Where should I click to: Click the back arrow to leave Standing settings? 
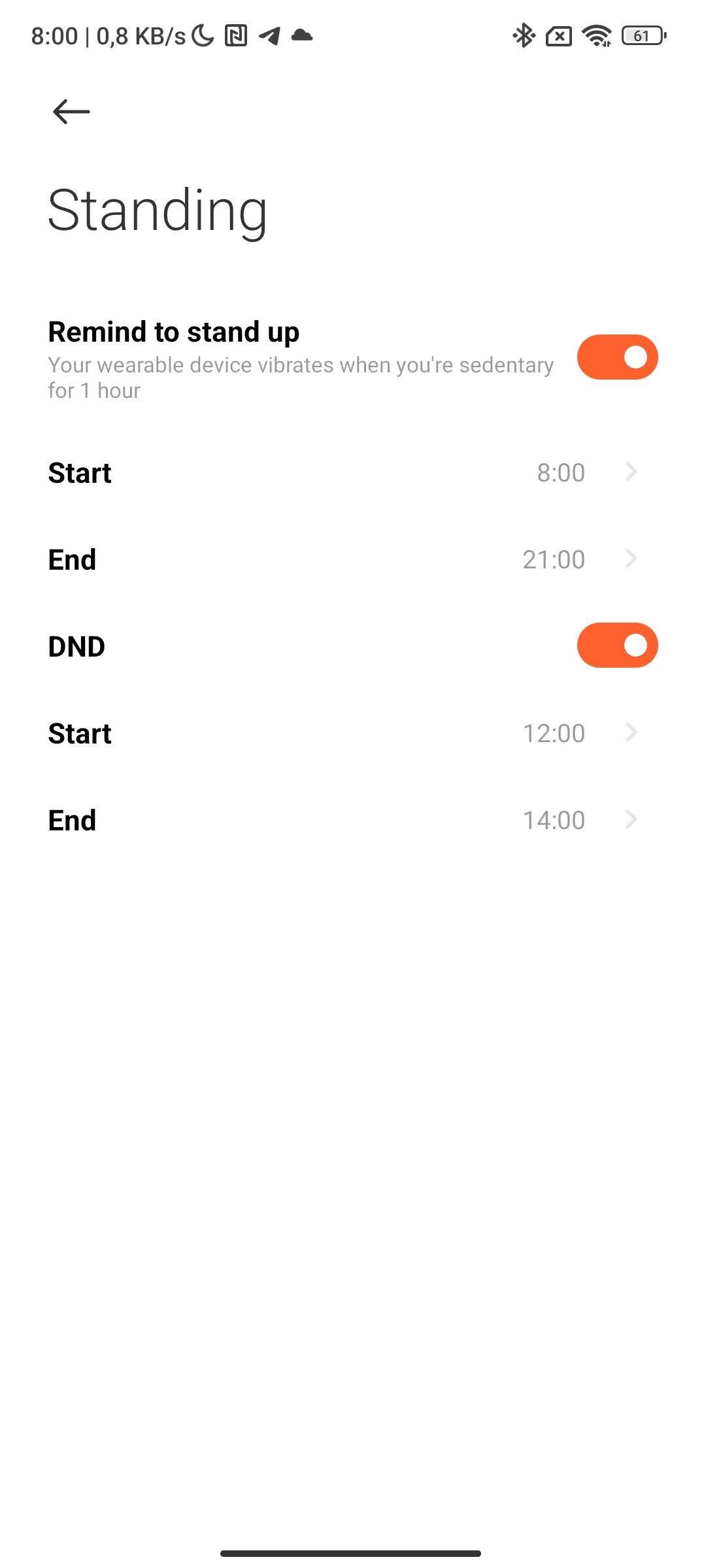(x=70, y=111)
